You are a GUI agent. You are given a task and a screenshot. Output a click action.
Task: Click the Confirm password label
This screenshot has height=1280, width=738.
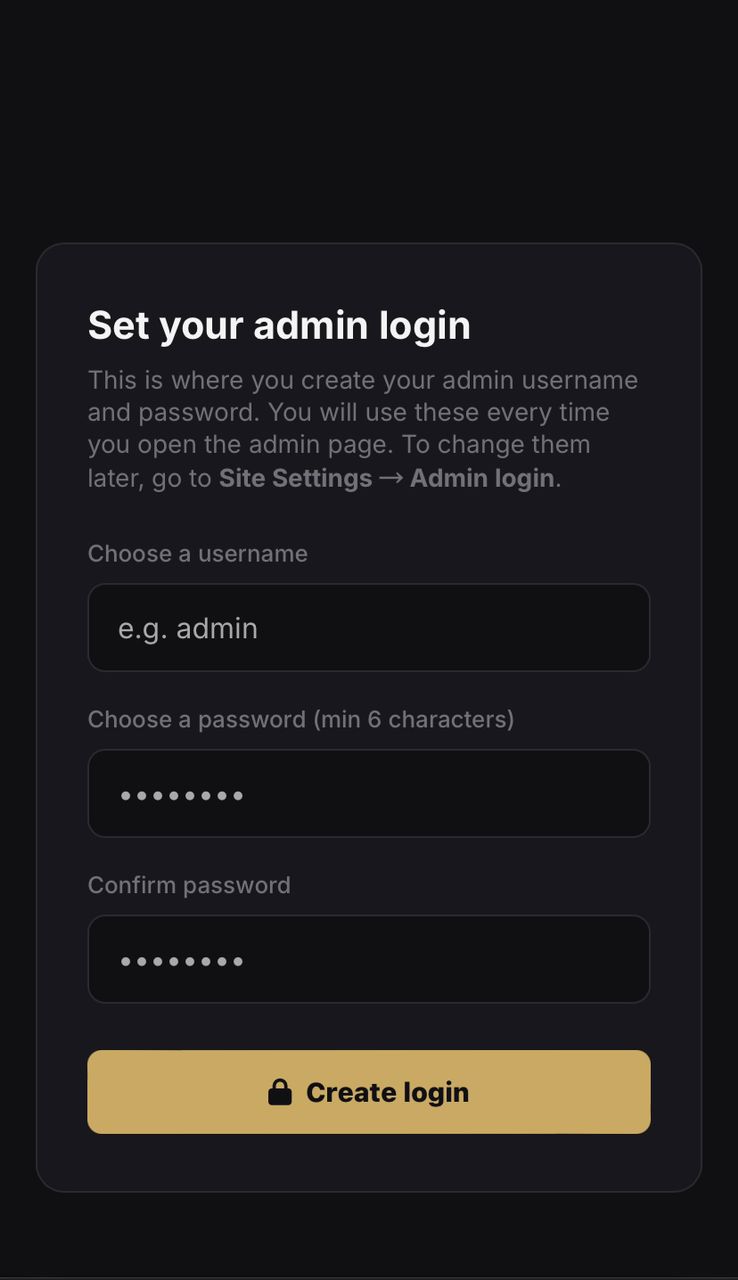coord(189,885)
